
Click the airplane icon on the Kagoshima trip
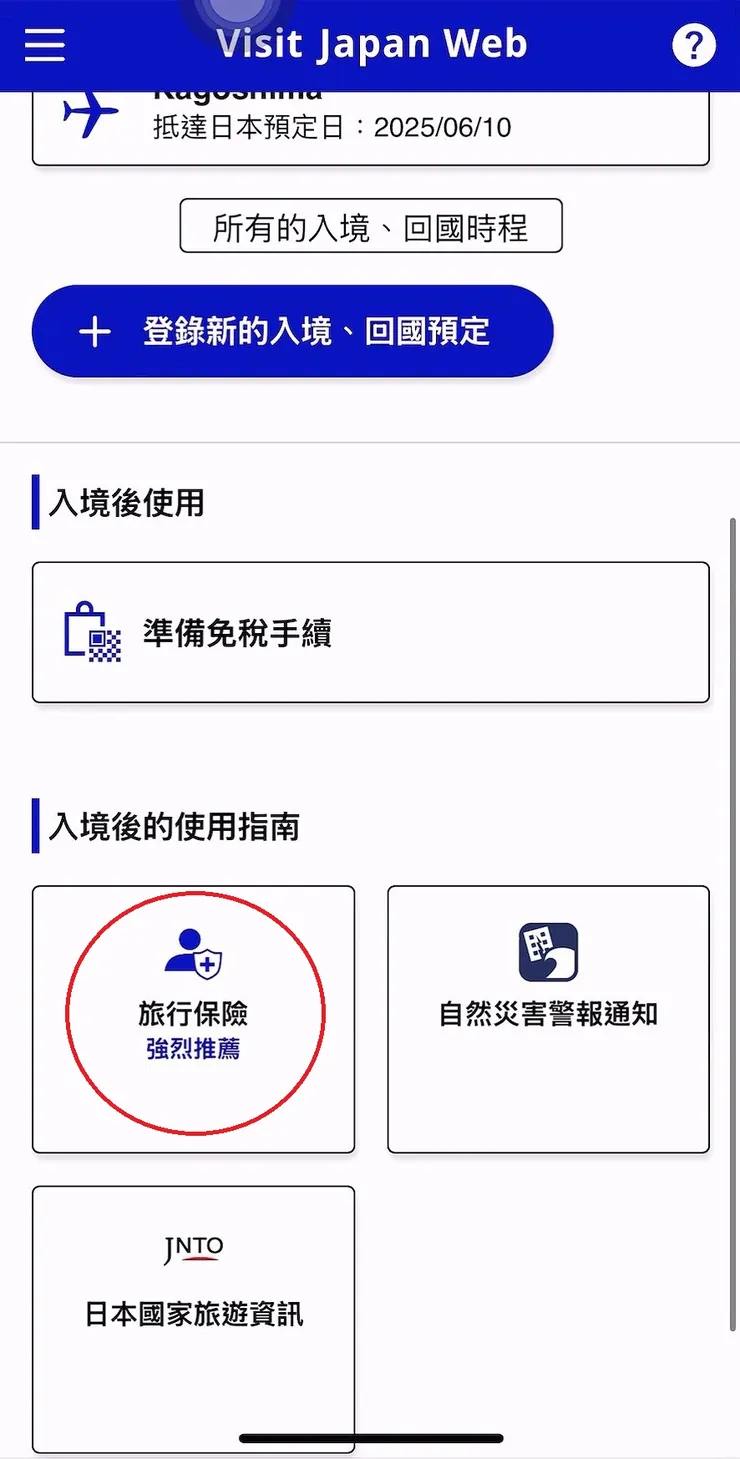click(85, 113)
